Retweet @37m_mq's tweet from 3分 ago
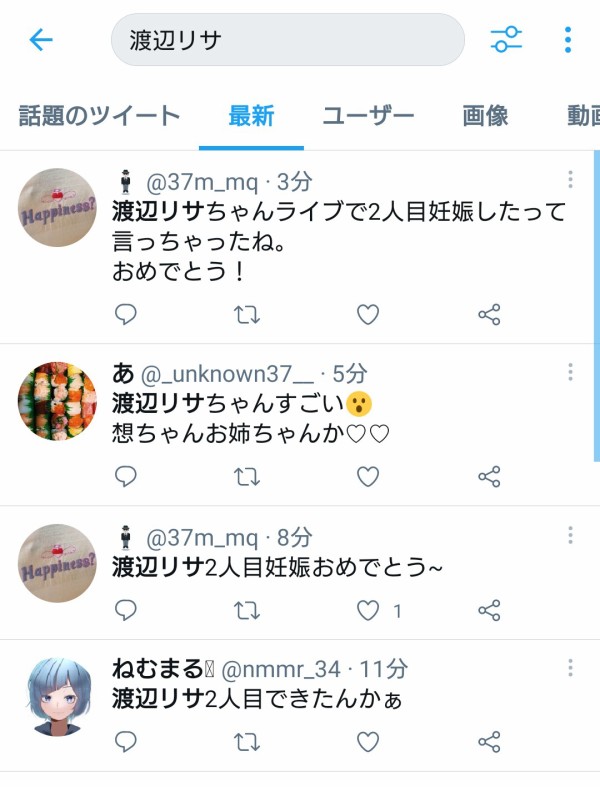Image resolution: width=600 pixels, height=787 pixels. tap(246, 315)
